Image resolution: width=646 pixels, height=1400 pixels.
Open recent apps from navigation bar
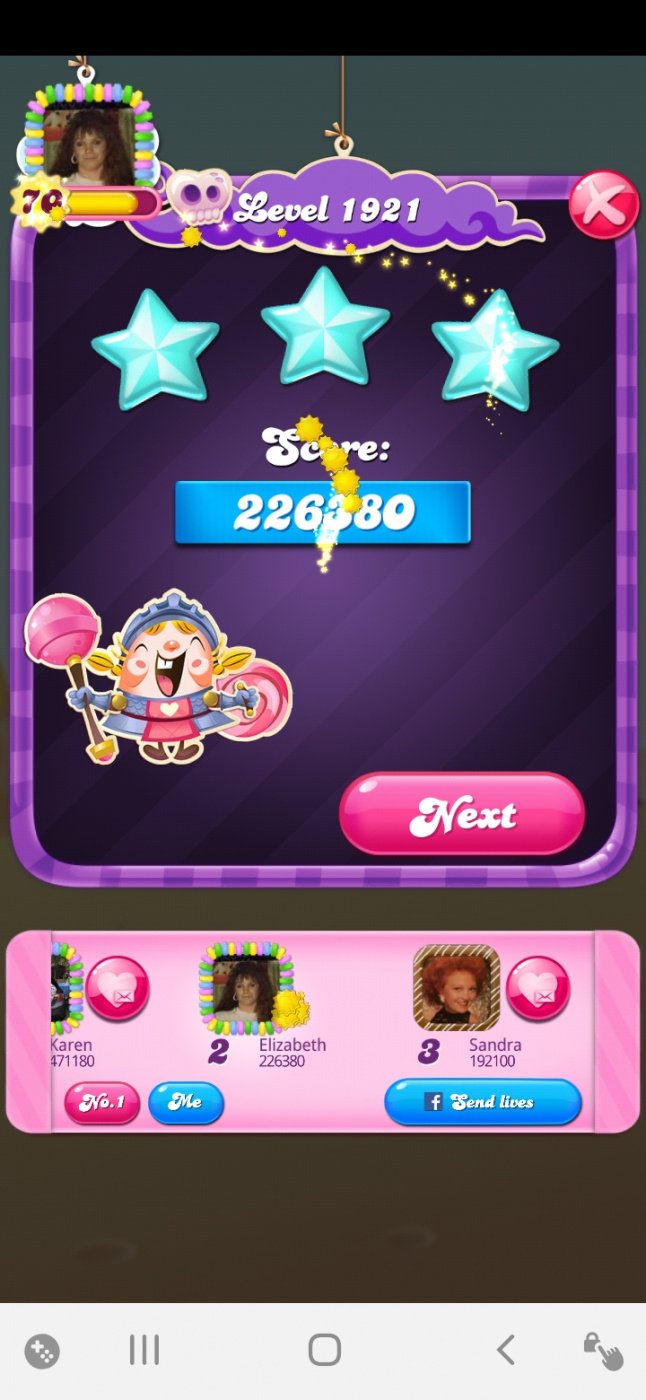144,1350
